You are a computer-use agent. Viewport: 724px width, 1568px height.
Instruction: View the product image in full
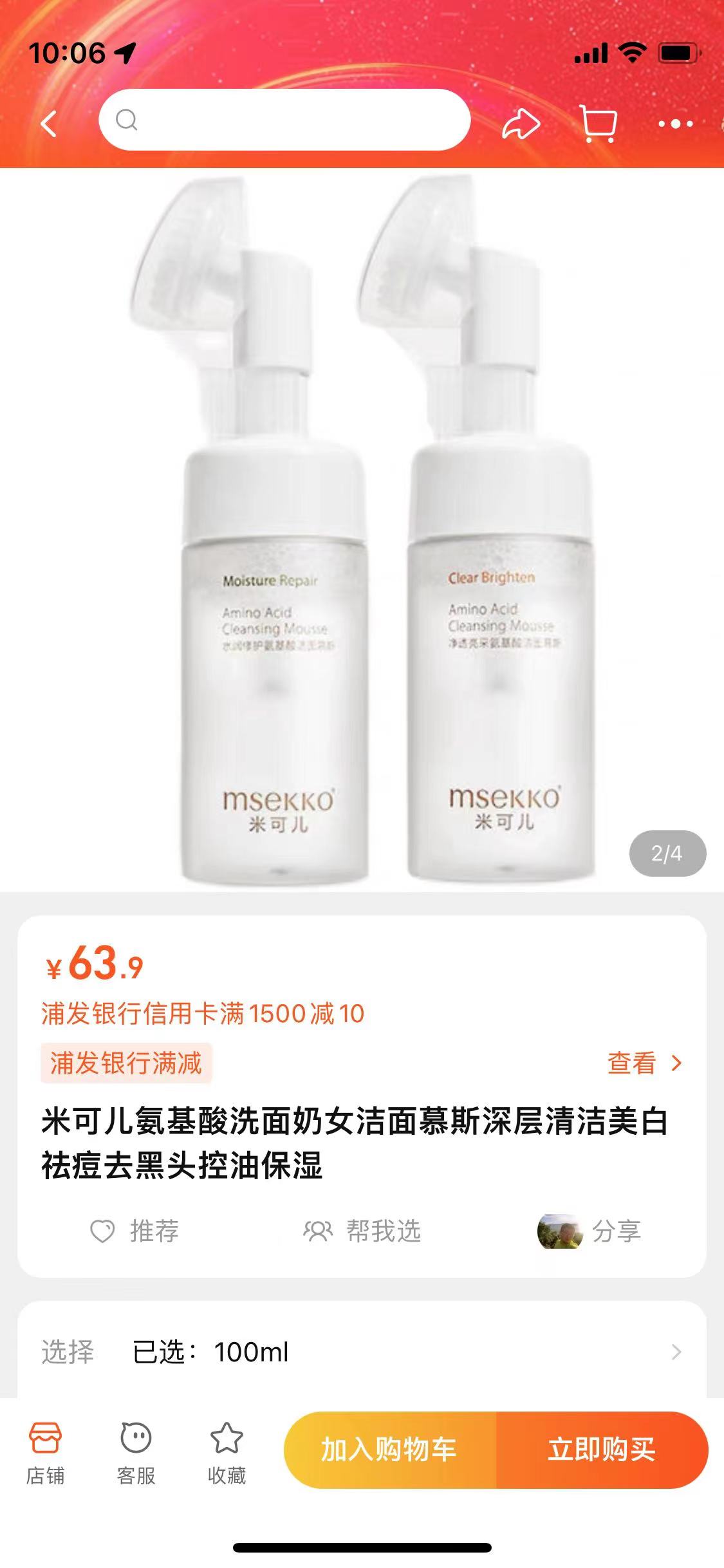[x=362, y=528]
